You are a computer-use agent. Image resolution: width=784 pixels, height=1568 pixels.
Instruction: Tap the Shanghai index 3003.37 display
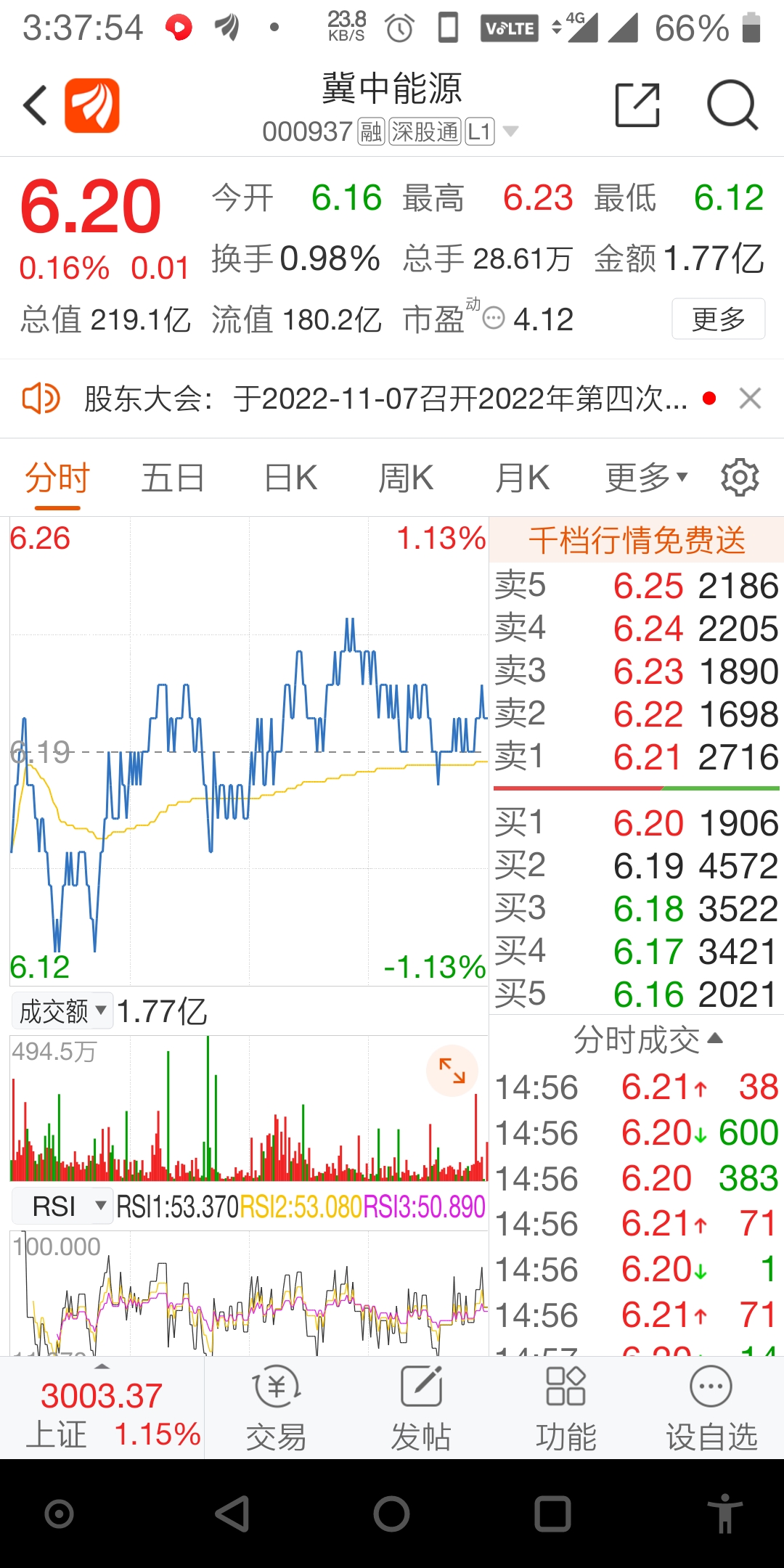102,1405
